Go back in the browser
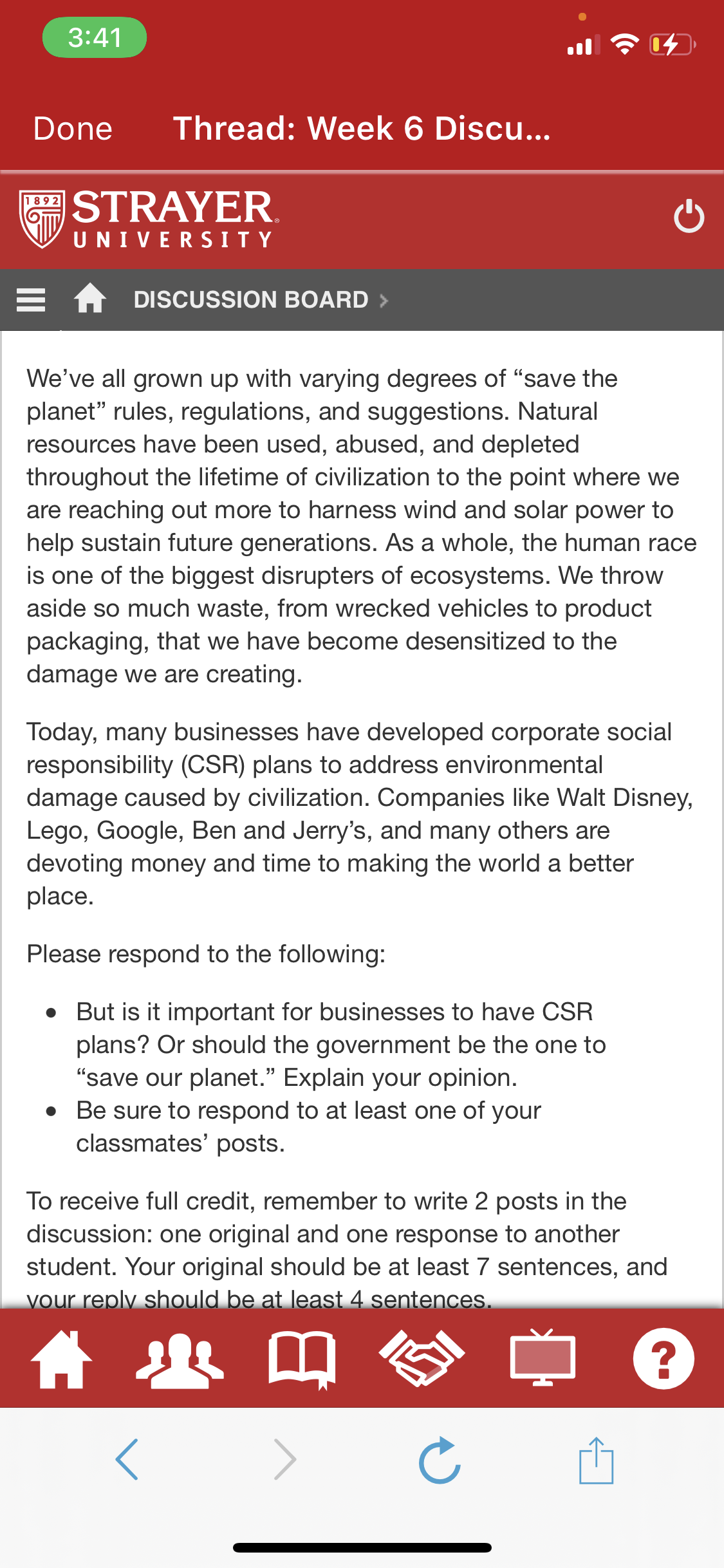Viewport: 724px width, 1568px height. (x=127, y=1459)
